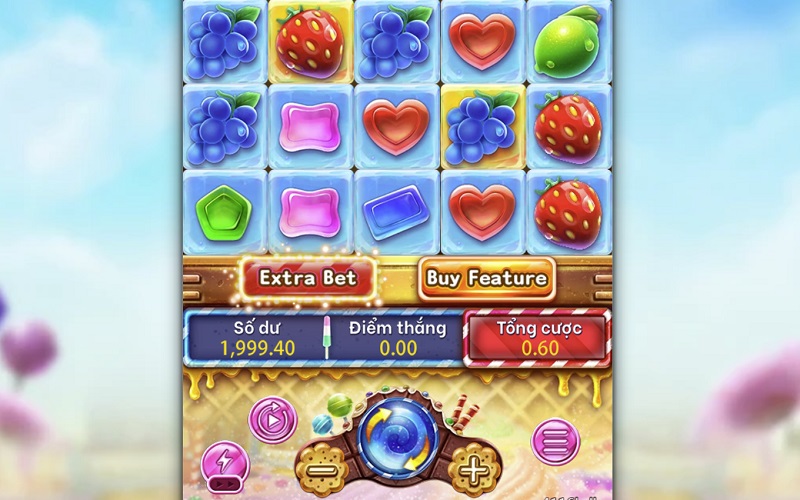Open the hamburger game menu
Screen dimensions: 800x500
coord(551,439)
